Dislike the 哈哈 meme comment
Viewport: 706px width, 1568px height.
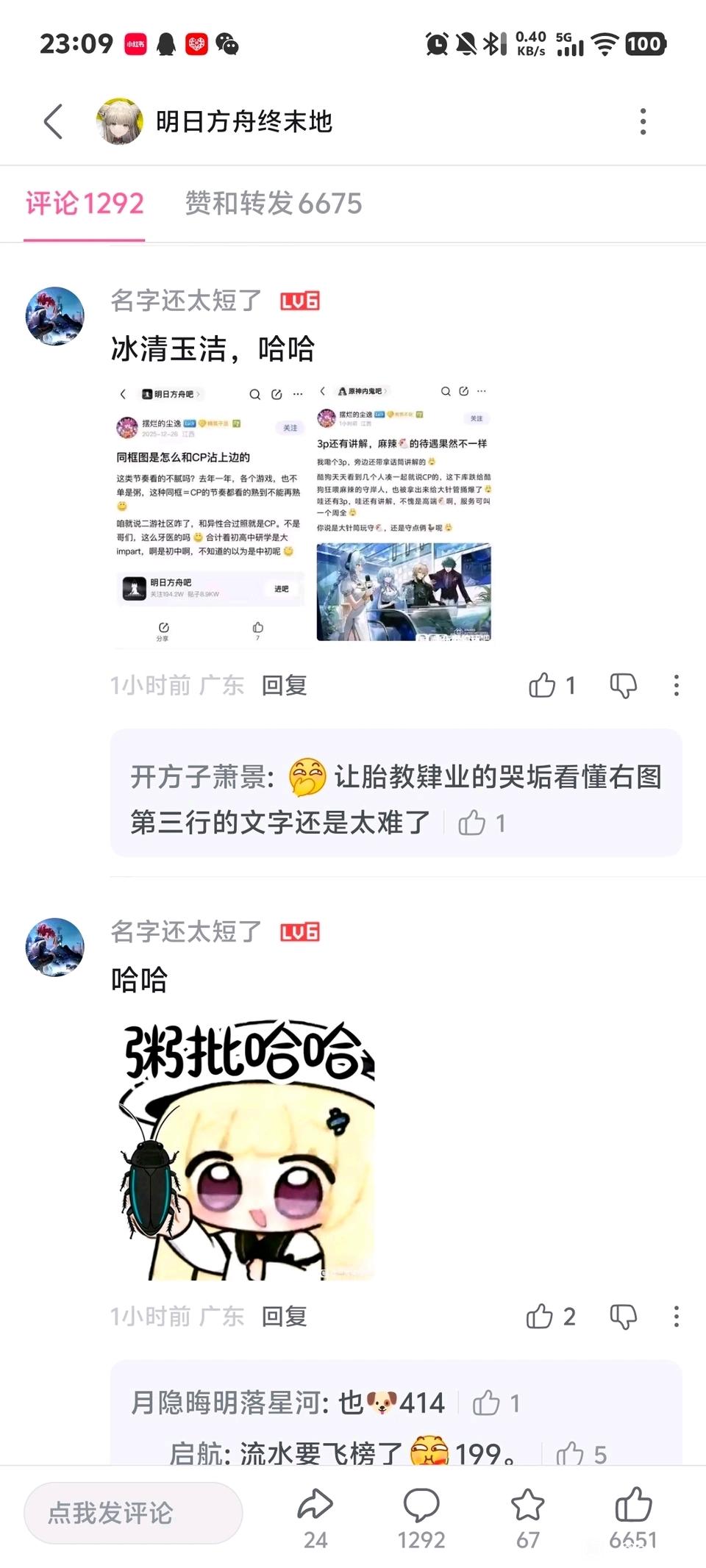[x=623, y=1316]
